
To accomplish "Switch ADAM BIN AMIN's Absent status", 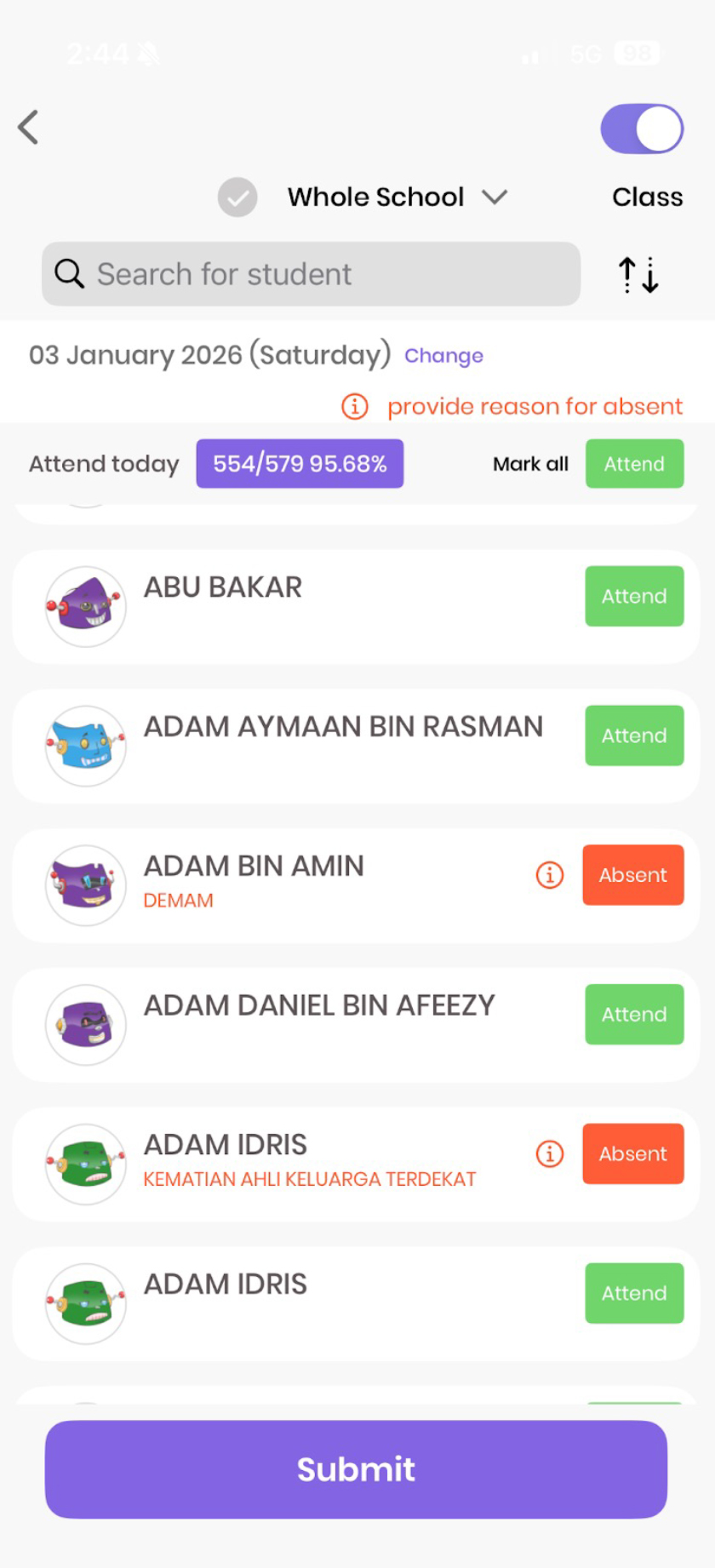I will click(633, 875).
